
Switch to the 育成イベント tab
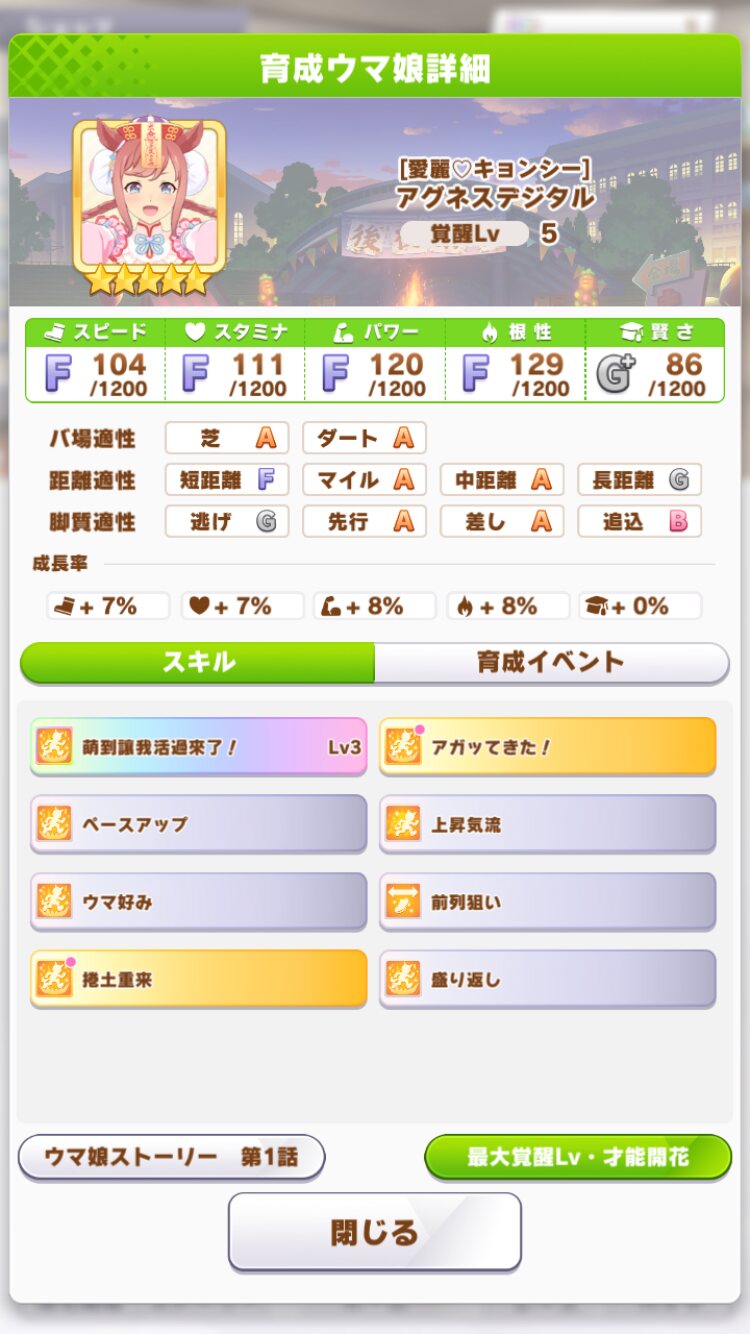pyautogui.click(x=551, y=662)
